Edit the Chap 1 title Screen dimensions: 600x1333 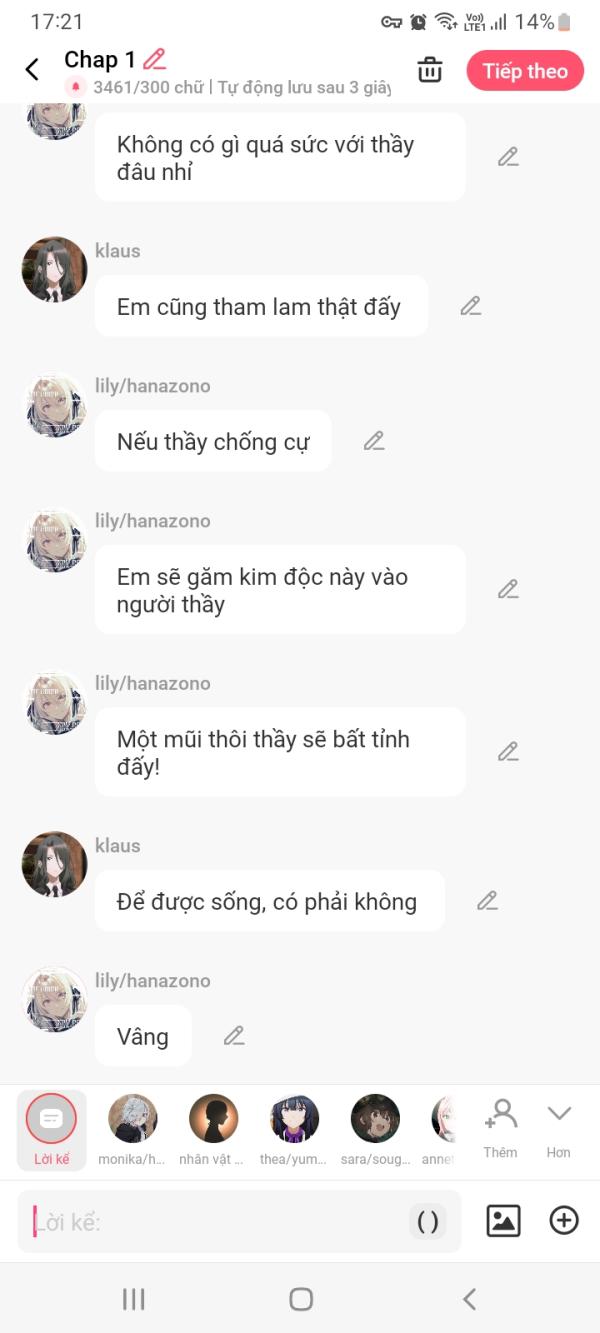click(154, 59)
